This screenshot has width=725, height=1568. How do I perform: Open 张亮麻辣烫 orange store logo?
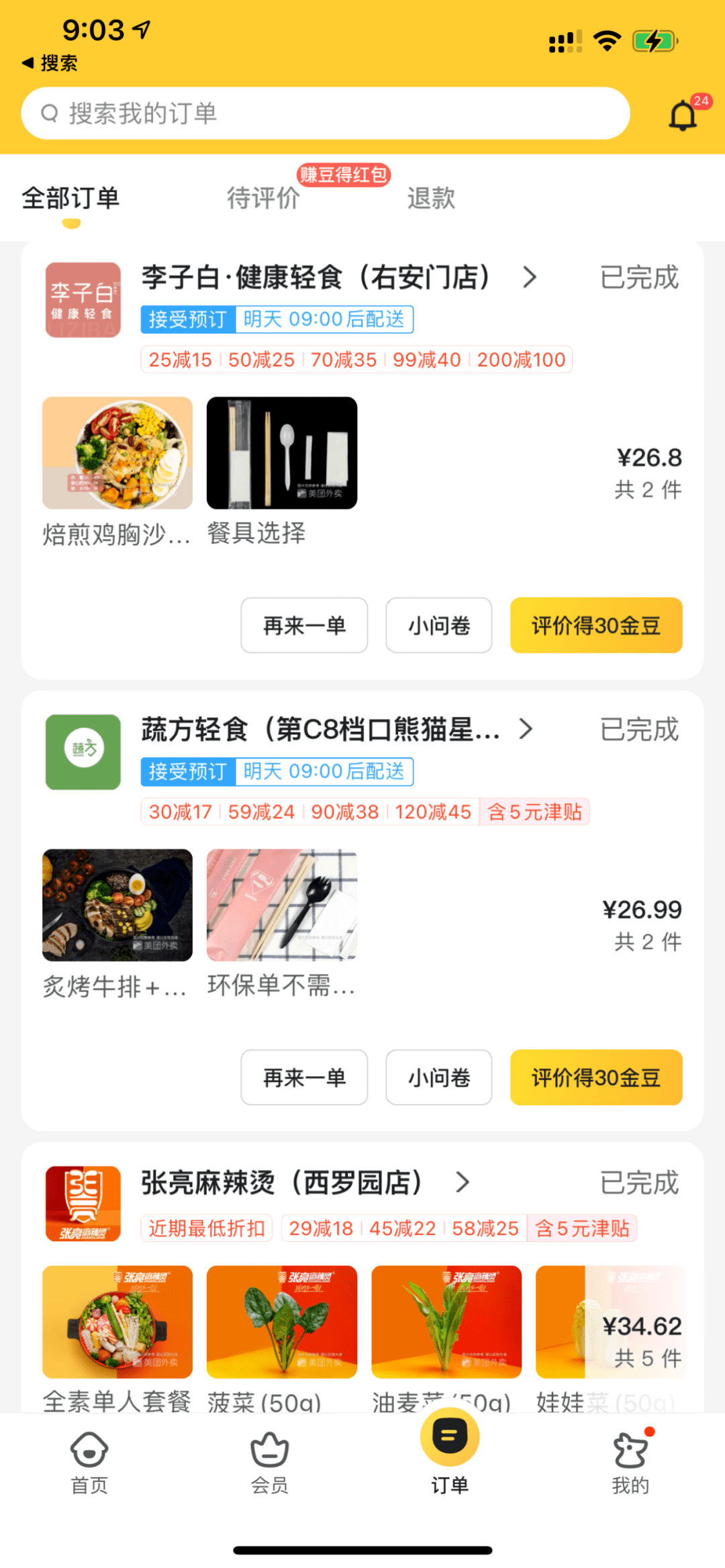83,1204
